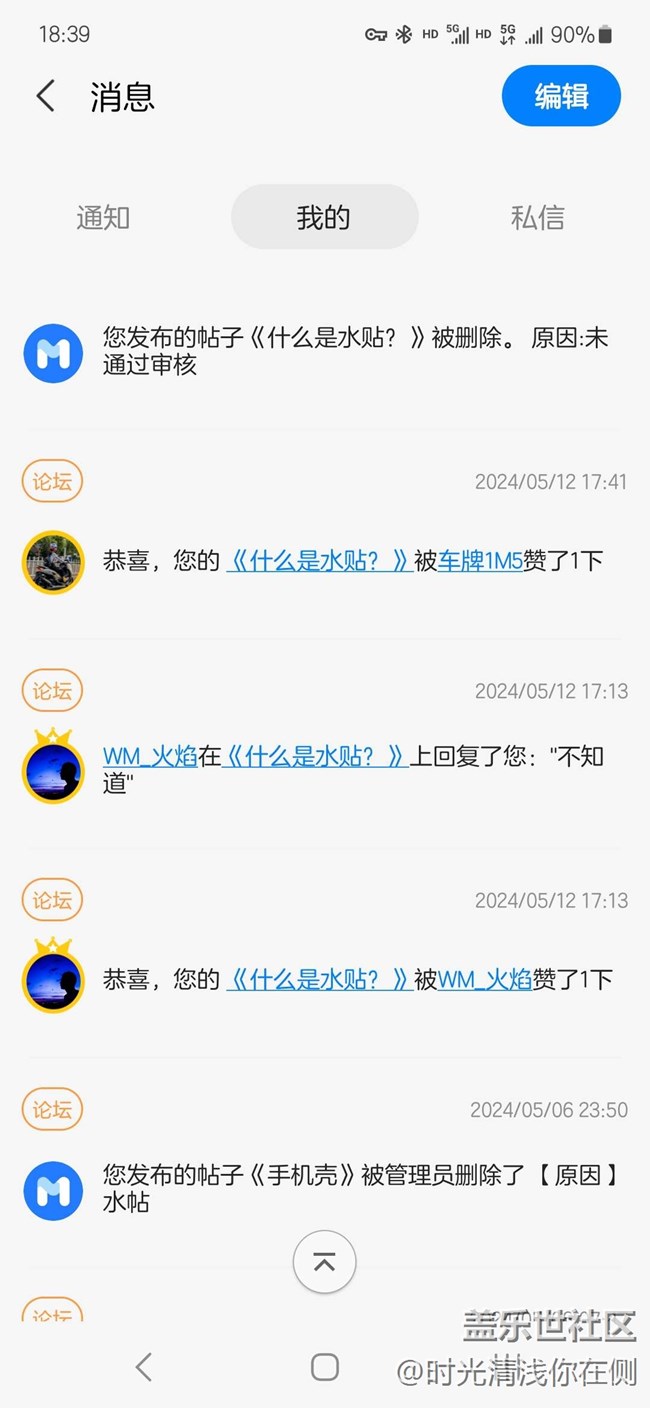Open the 车牌1M5 user link

click(480, 561)
